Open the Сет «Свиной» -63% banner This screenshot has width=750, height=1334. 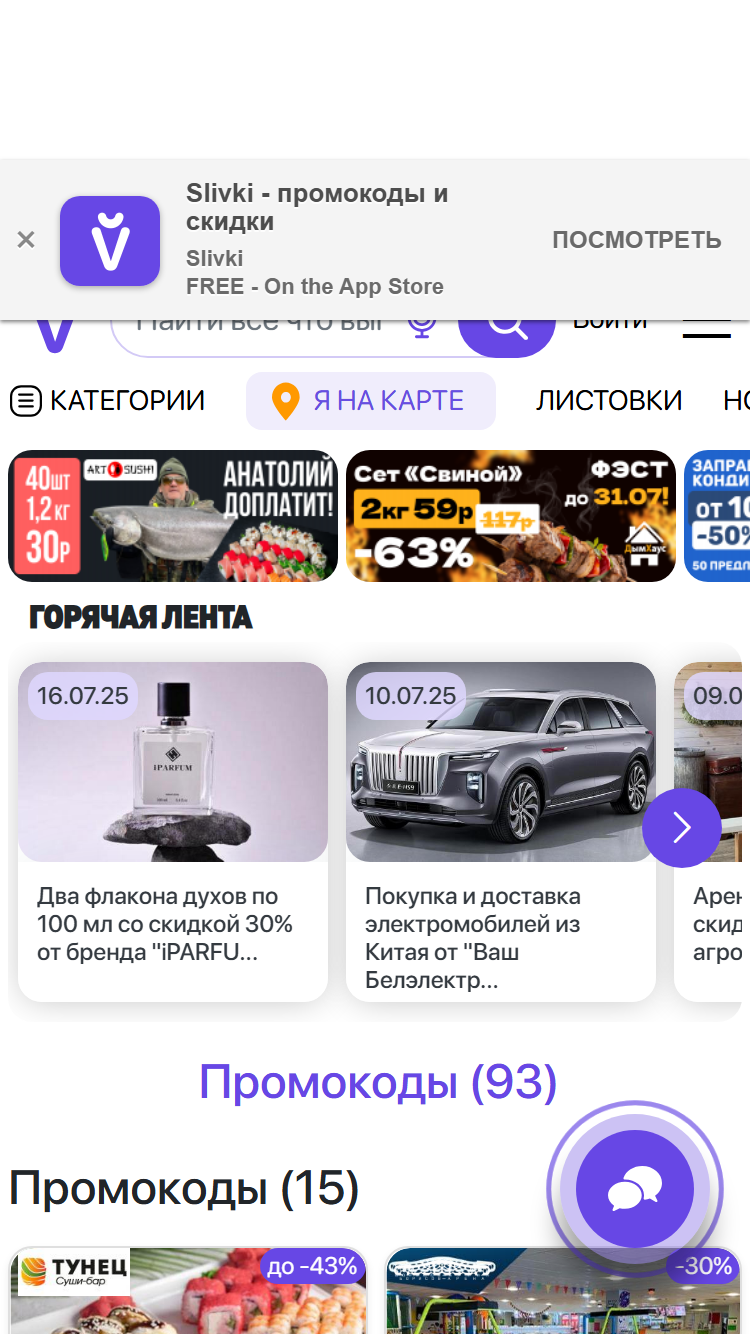coord(511,516)
